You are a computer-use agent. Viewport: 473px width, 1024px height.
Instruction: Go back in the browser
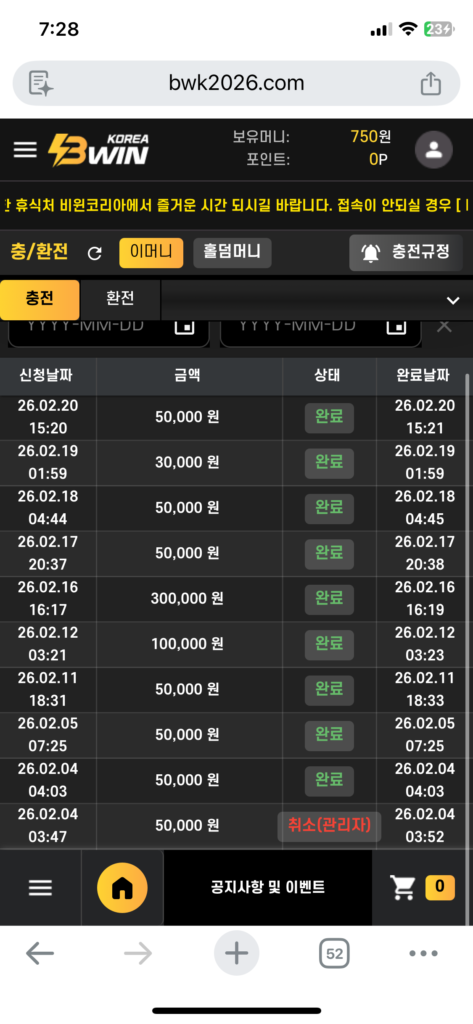click(x=40, y=954)
